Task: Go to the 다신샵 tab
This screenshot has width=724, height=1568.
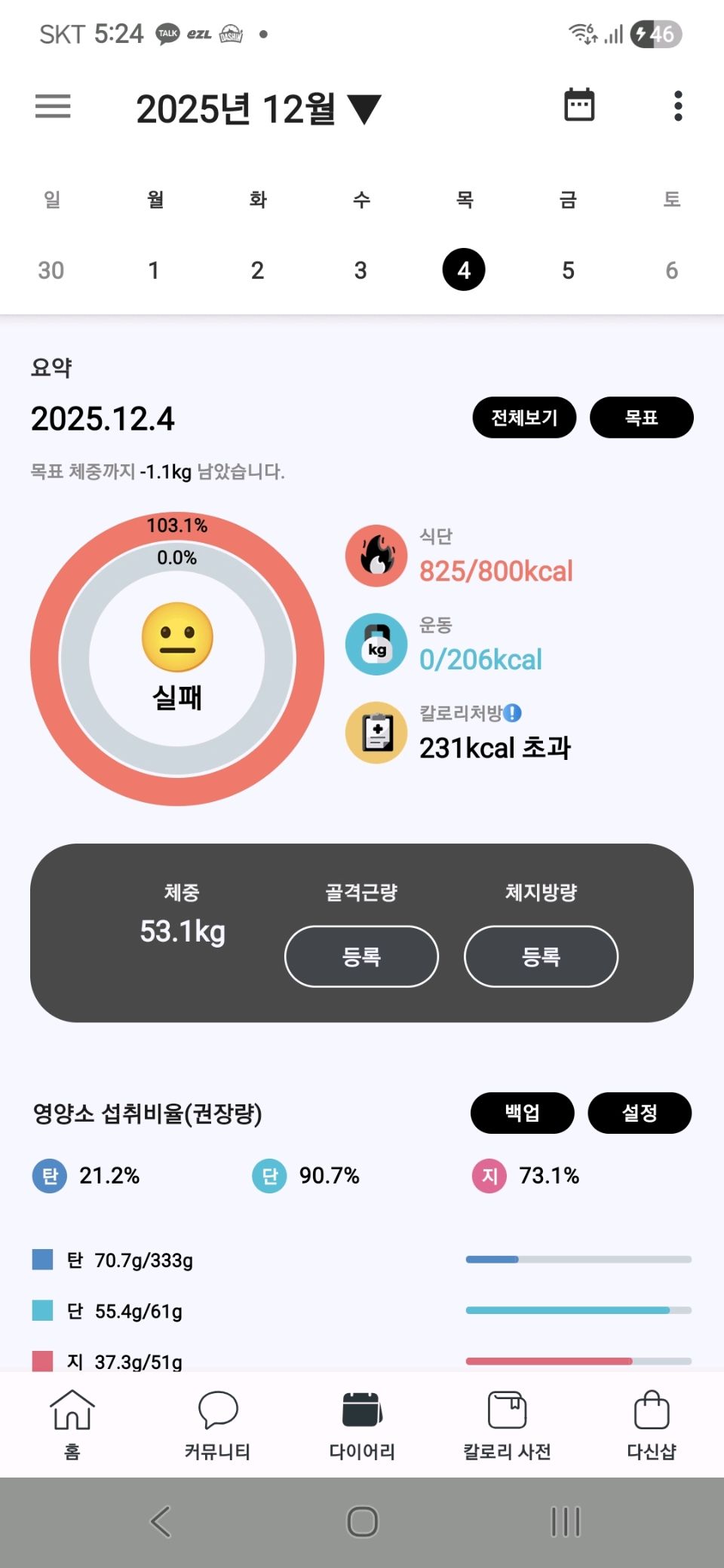Action: 652,1425
